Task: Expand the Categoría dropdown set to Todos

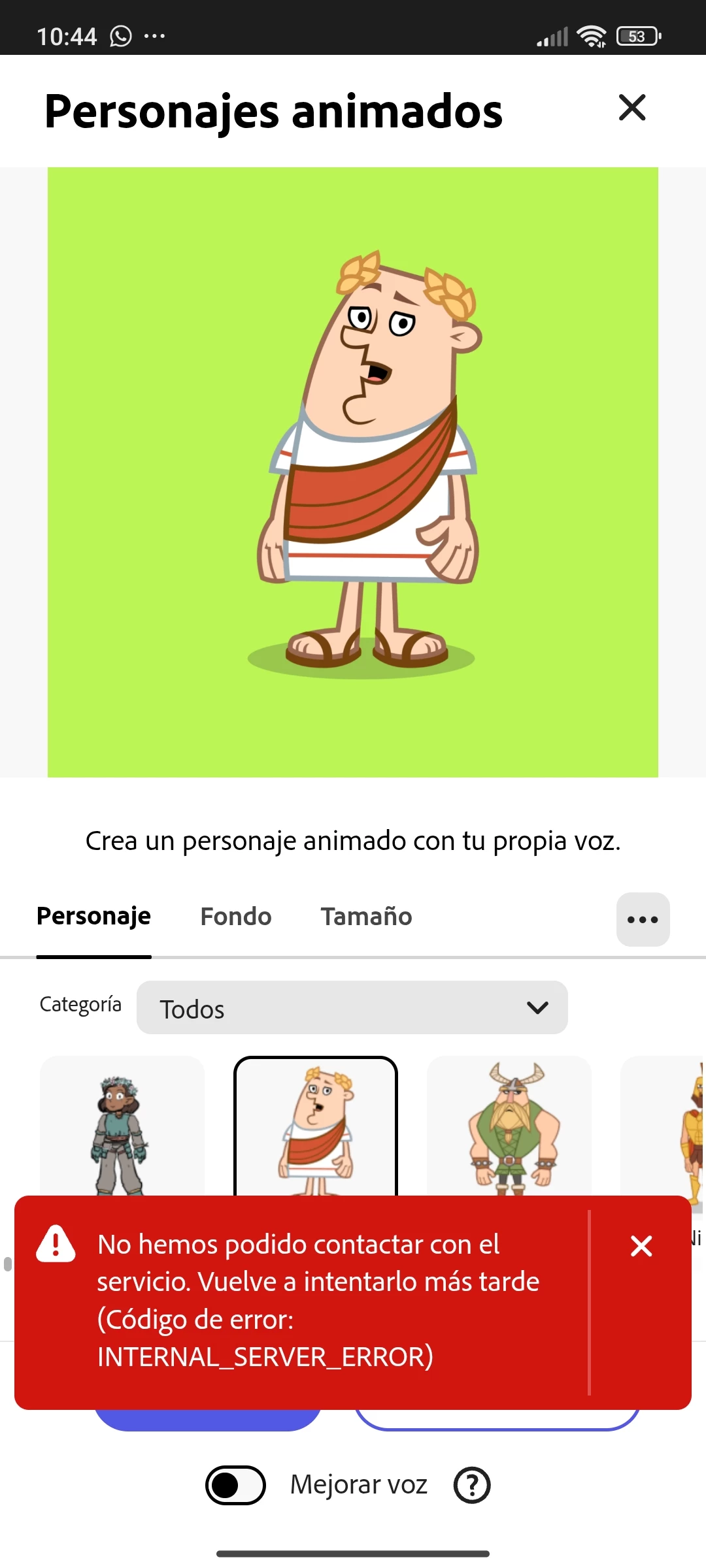Action: click(352, 1007)
